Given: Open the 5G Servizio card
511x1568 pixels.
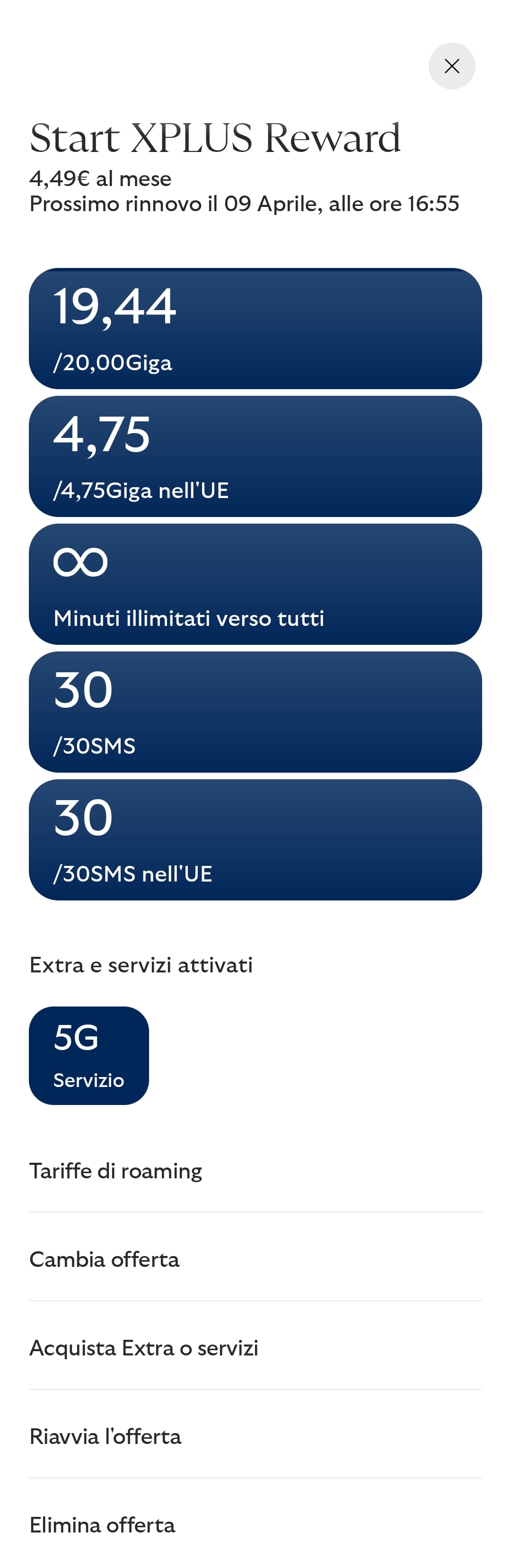Looking at the screenshot, I should pos(89,1055).
